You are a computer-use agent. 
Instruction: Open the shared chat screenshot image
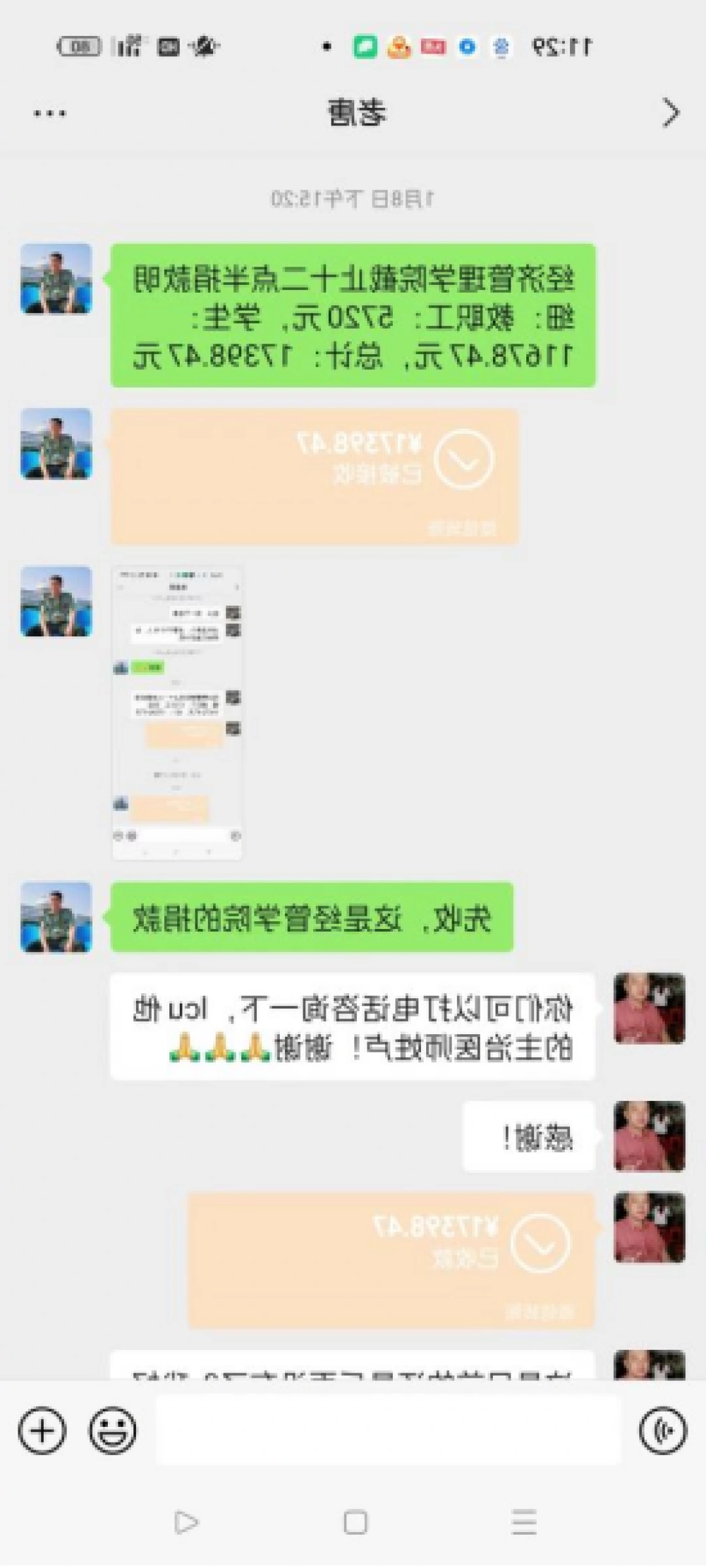177,713
